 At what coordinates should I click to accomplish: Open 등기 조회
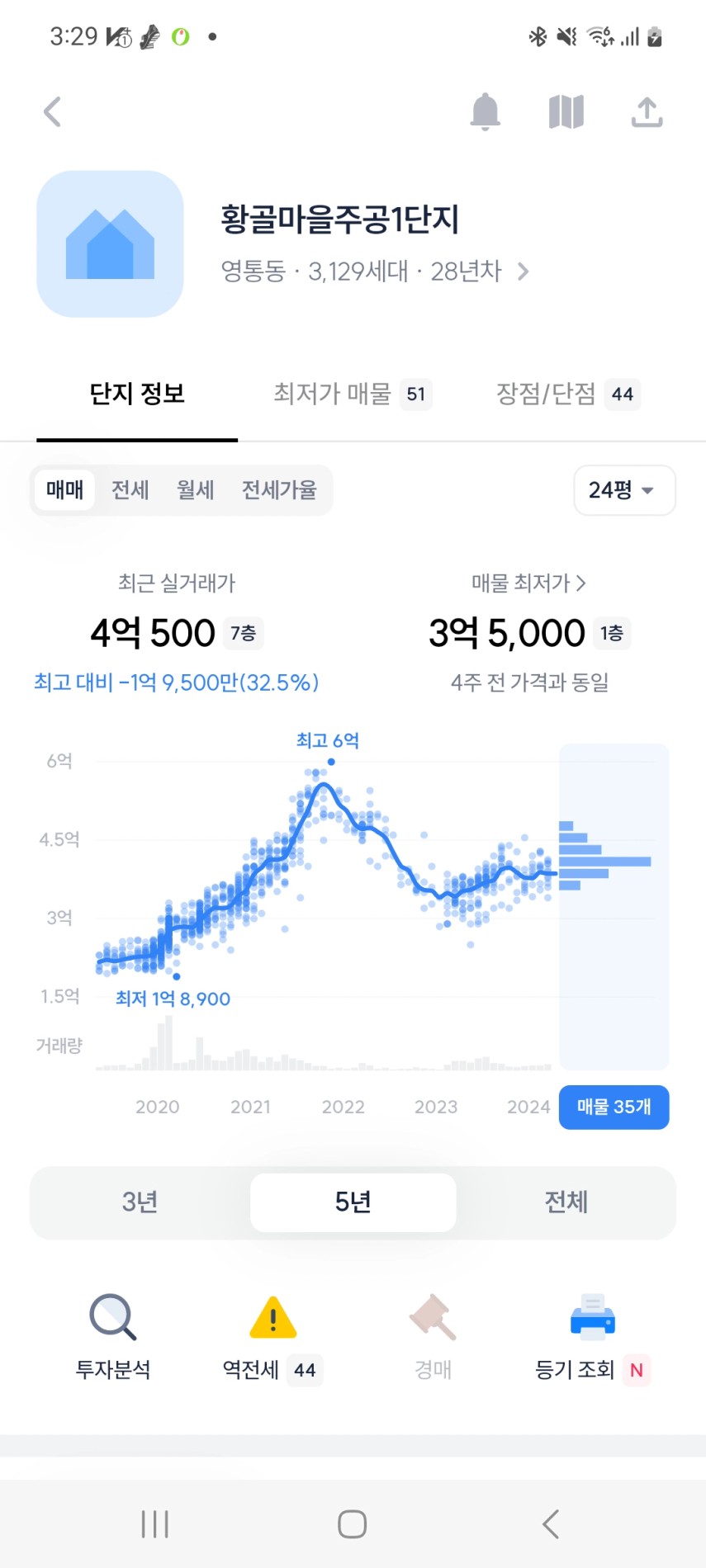pyautogui.click(x=593, y=1338)
